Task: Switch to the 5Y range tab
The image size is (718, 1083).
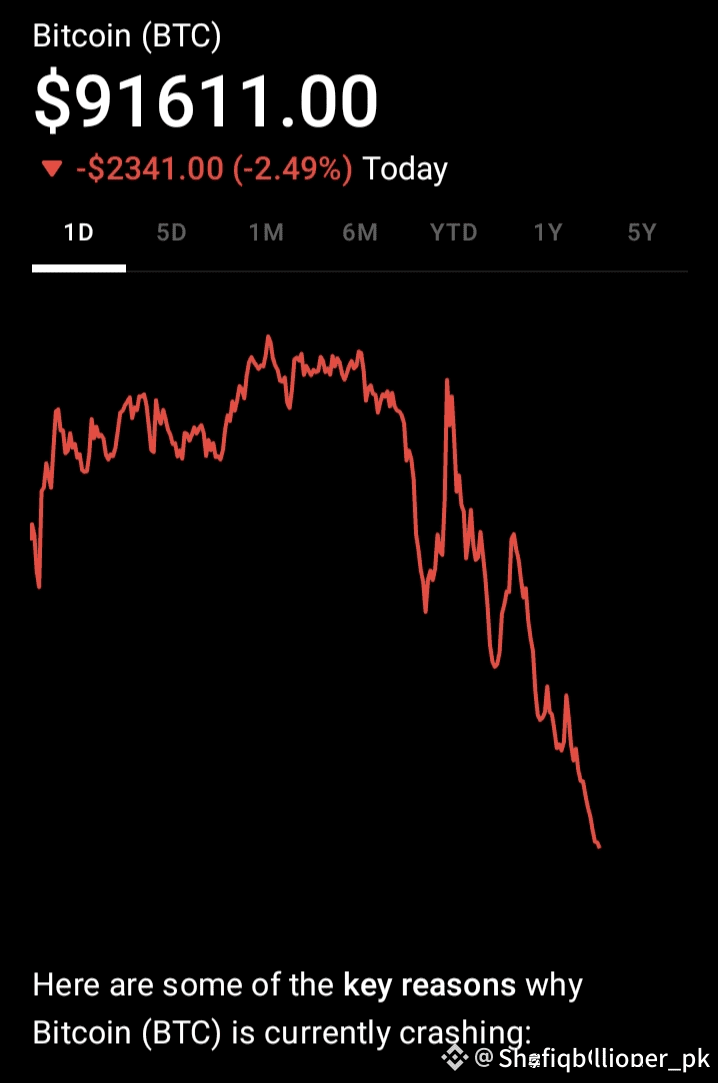Action: (641, 233)
